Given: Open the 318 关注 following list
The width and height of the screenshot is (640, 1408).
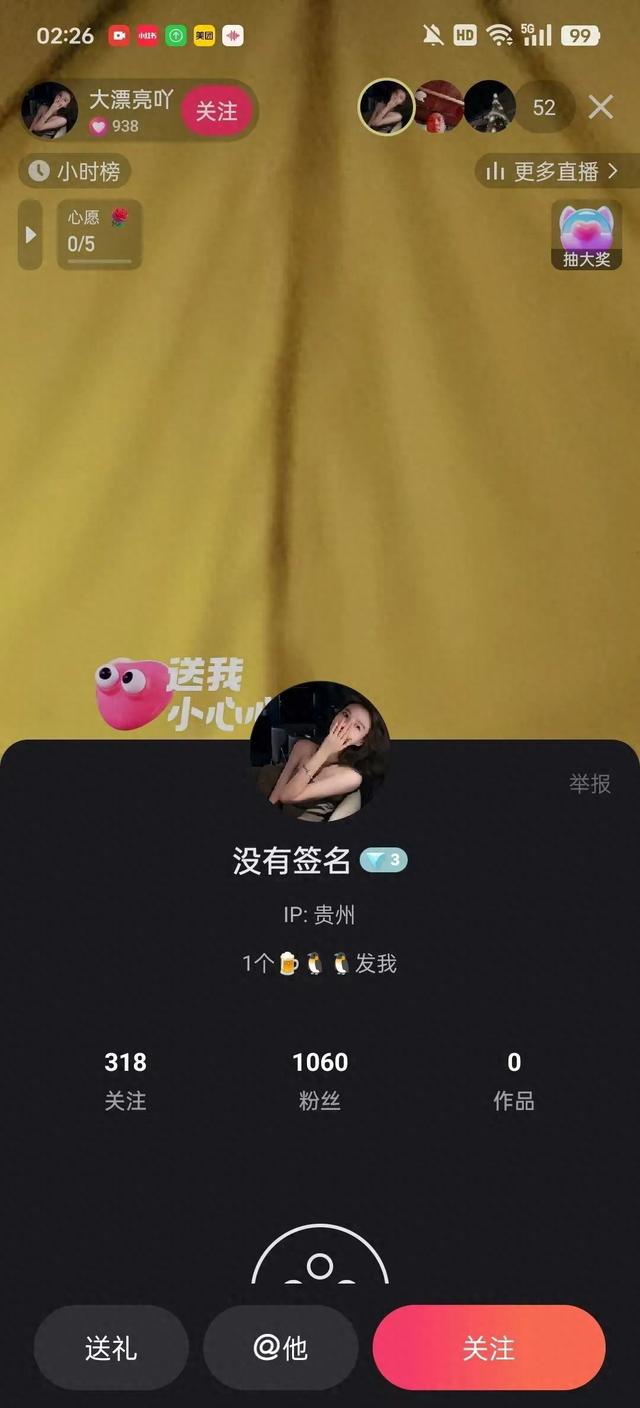Looking at the screenshot, I should coord(125,1080).
